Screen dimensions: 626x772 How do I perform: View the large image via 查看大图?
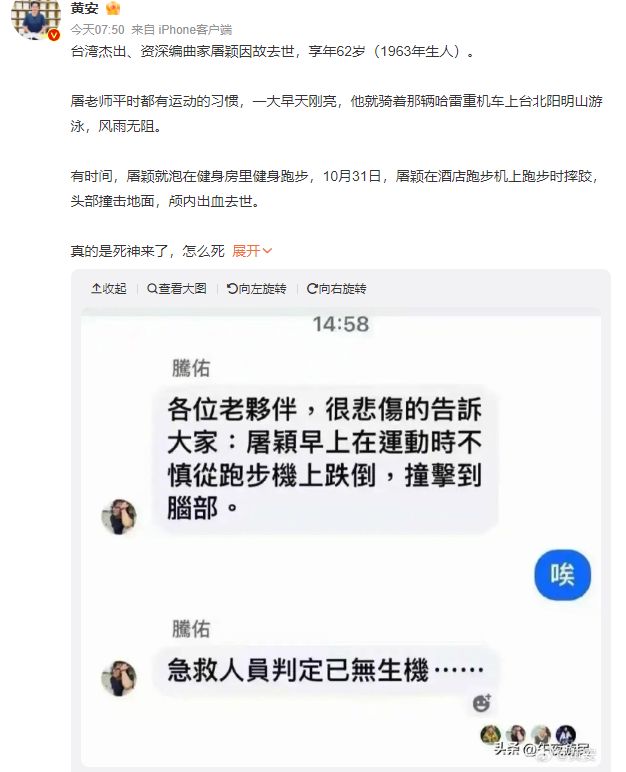[177, 289]
